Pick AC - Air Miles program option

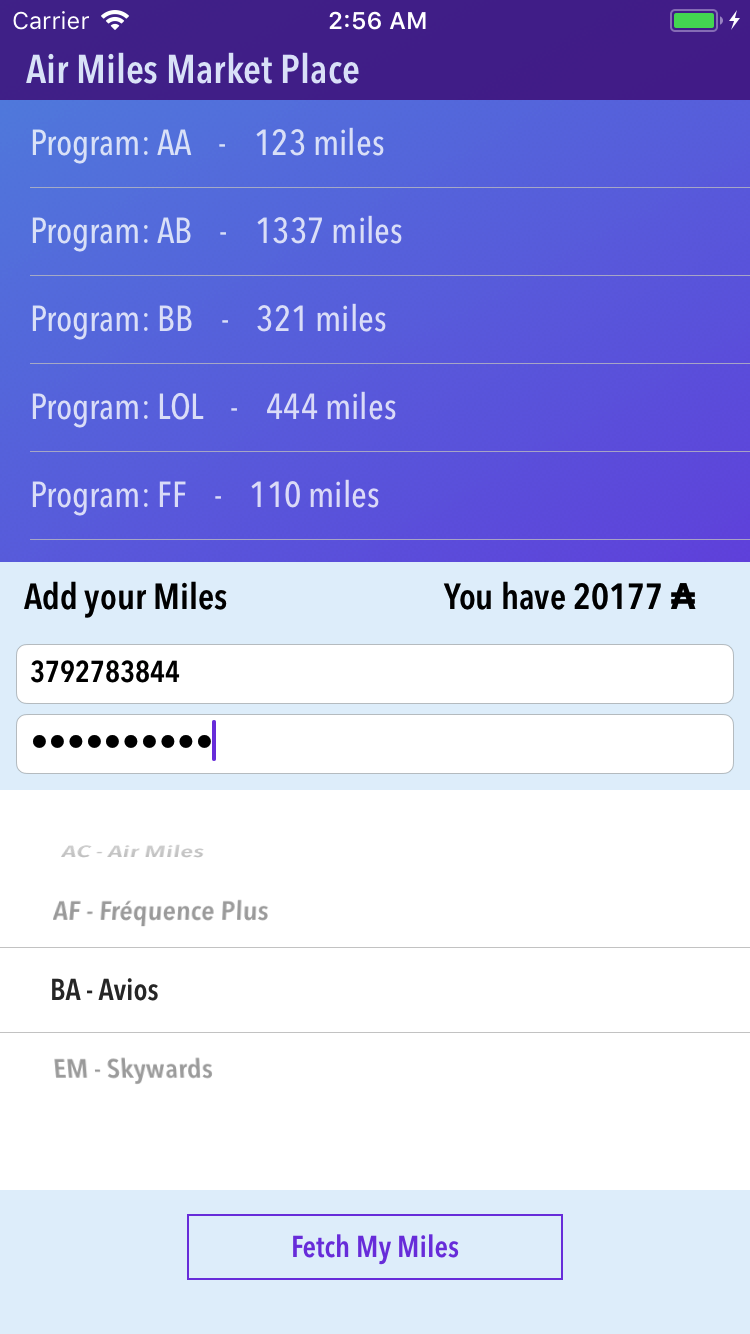point(133,852)
